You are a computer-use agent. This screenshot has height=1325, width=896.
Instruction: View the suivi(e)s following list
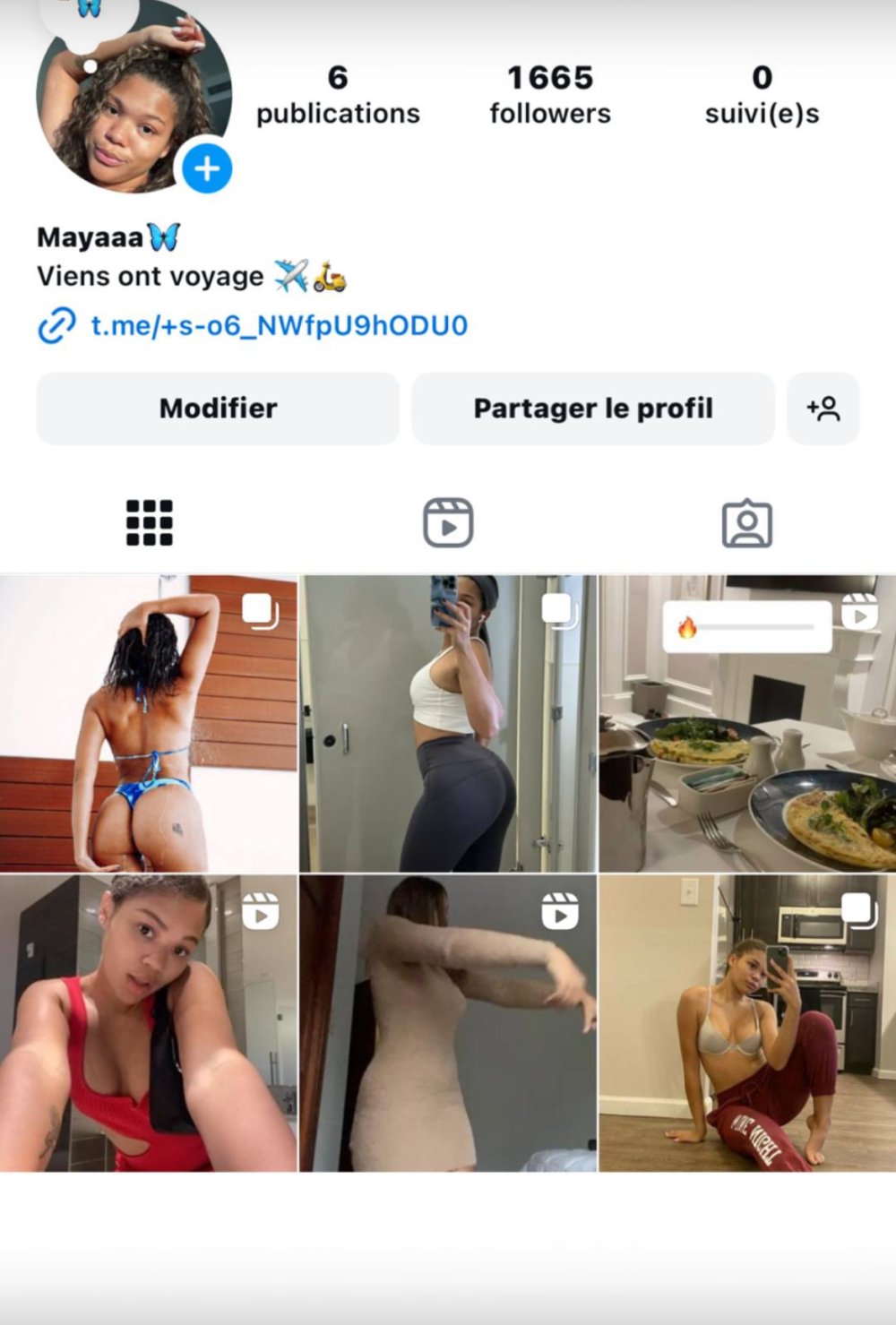[762, 94]
